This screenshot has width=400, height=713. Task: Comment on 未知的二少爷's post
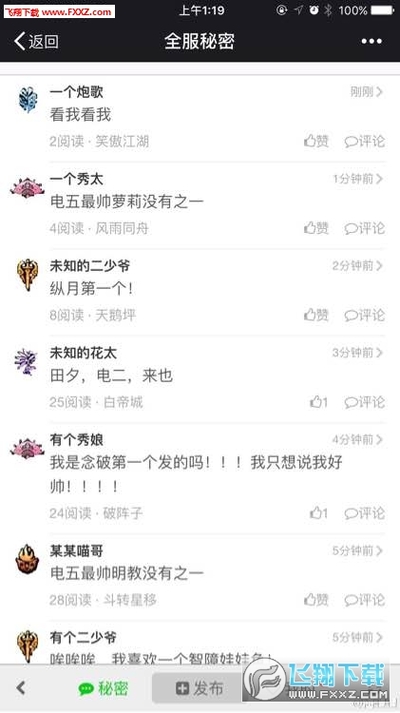(365, 315)
